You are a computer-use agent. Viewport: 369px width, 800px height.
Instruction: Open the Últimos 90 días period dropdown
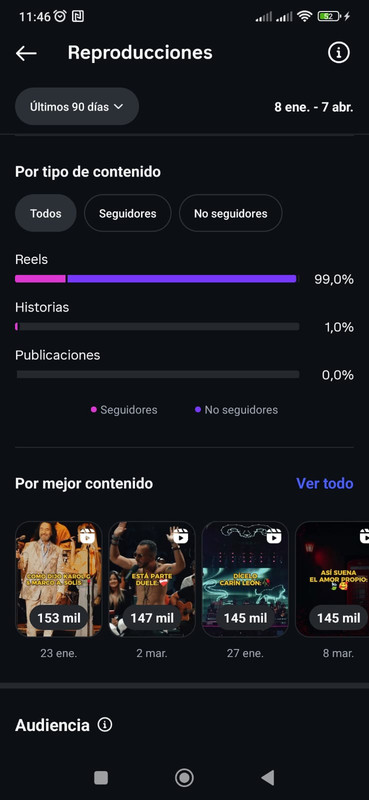77,107
